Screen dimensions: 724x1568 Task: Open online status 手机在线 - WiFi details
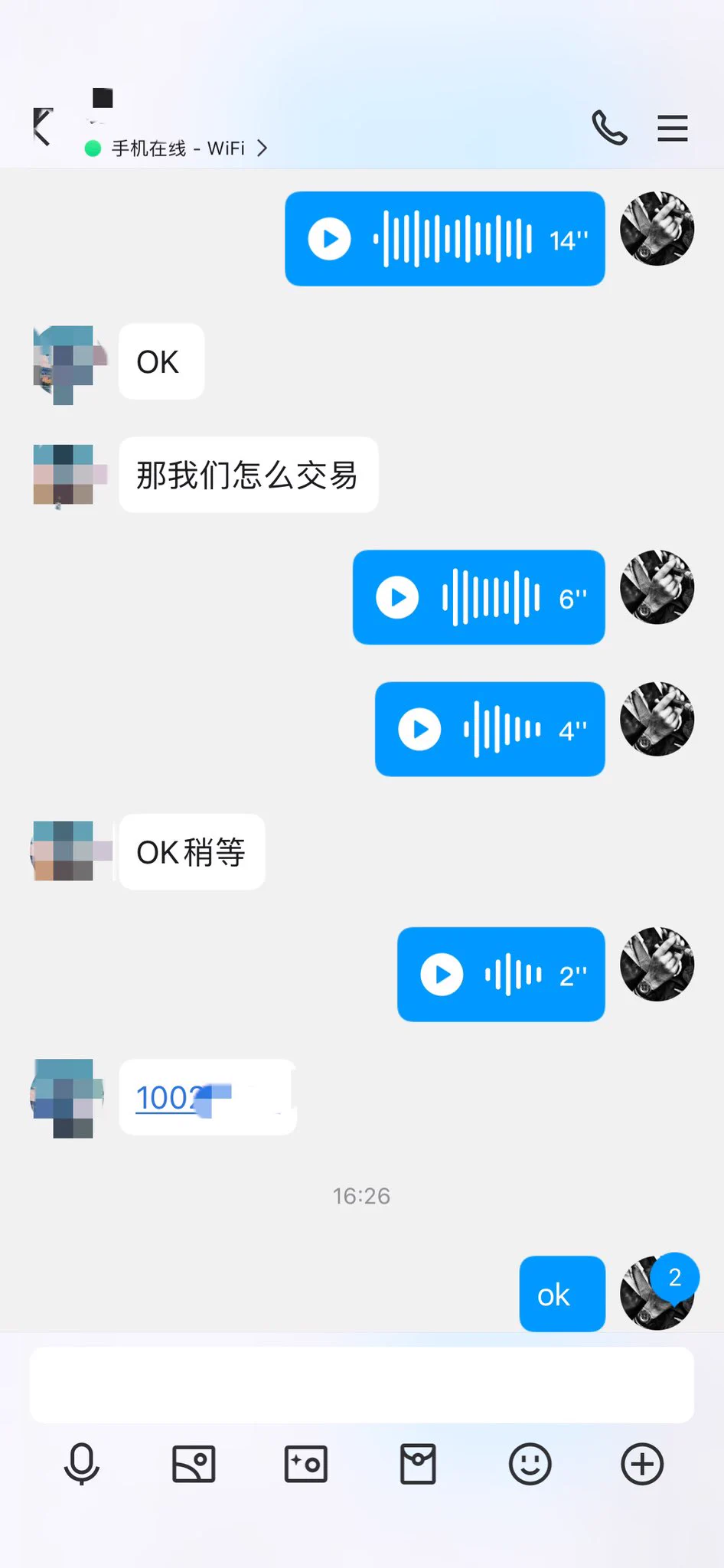click(178, 148)
